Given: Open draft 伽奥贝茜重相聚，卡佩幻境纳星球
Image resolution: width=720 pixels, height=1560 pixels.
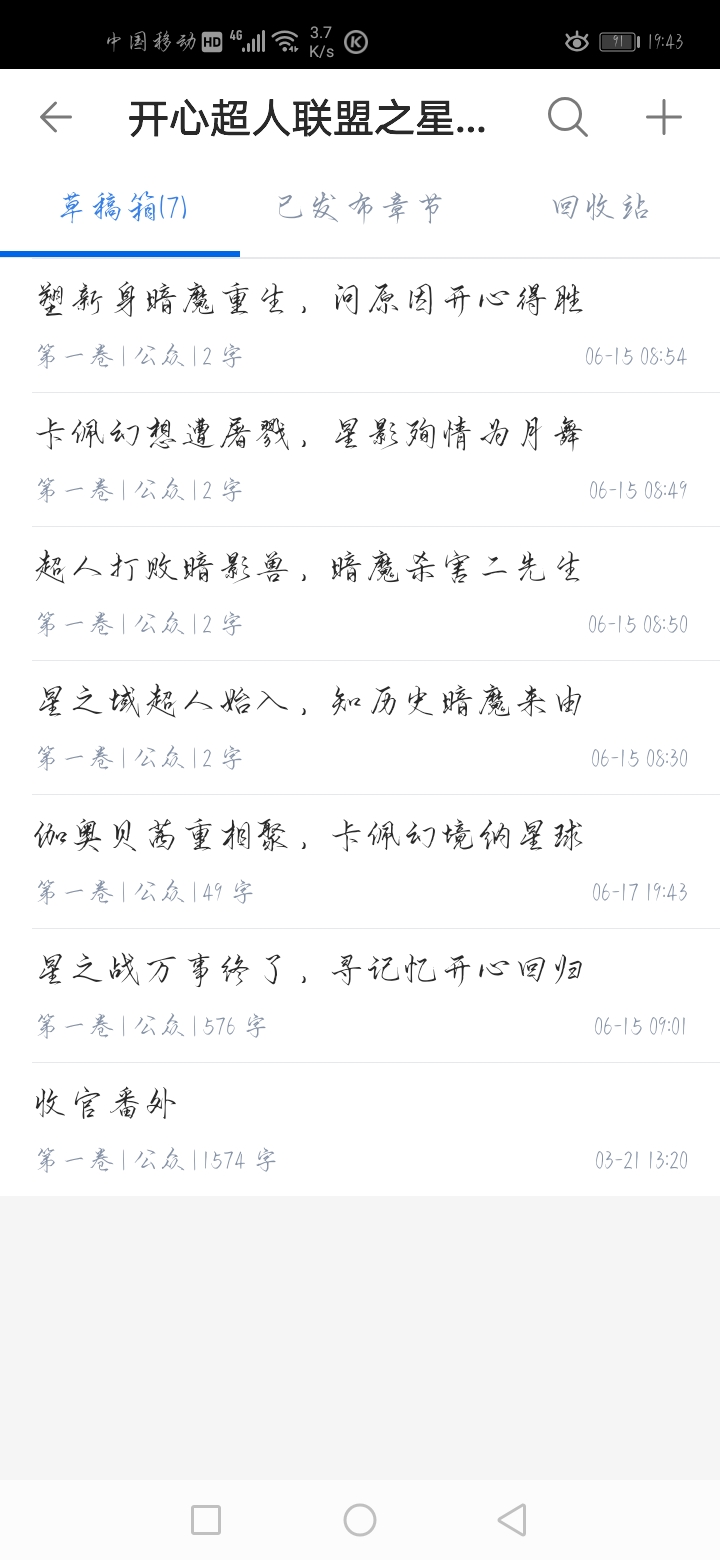Looking at the screenshot, I should pos(360,862).
